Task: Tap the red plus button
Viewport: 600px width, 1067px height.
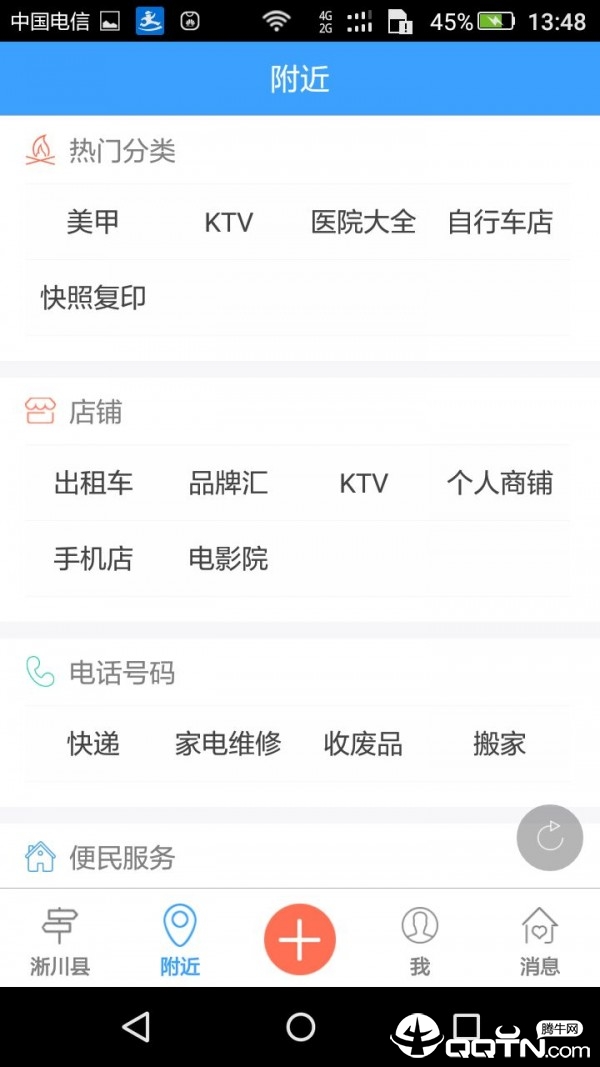Action: 300,939
